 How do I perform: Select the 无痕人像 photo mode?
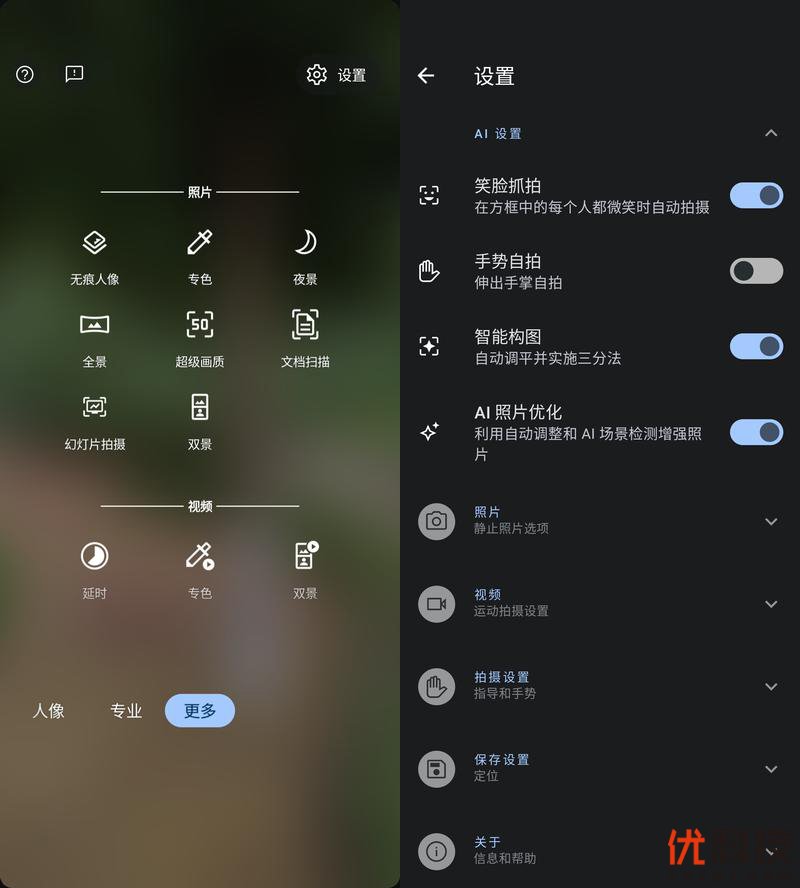[94, 255]
